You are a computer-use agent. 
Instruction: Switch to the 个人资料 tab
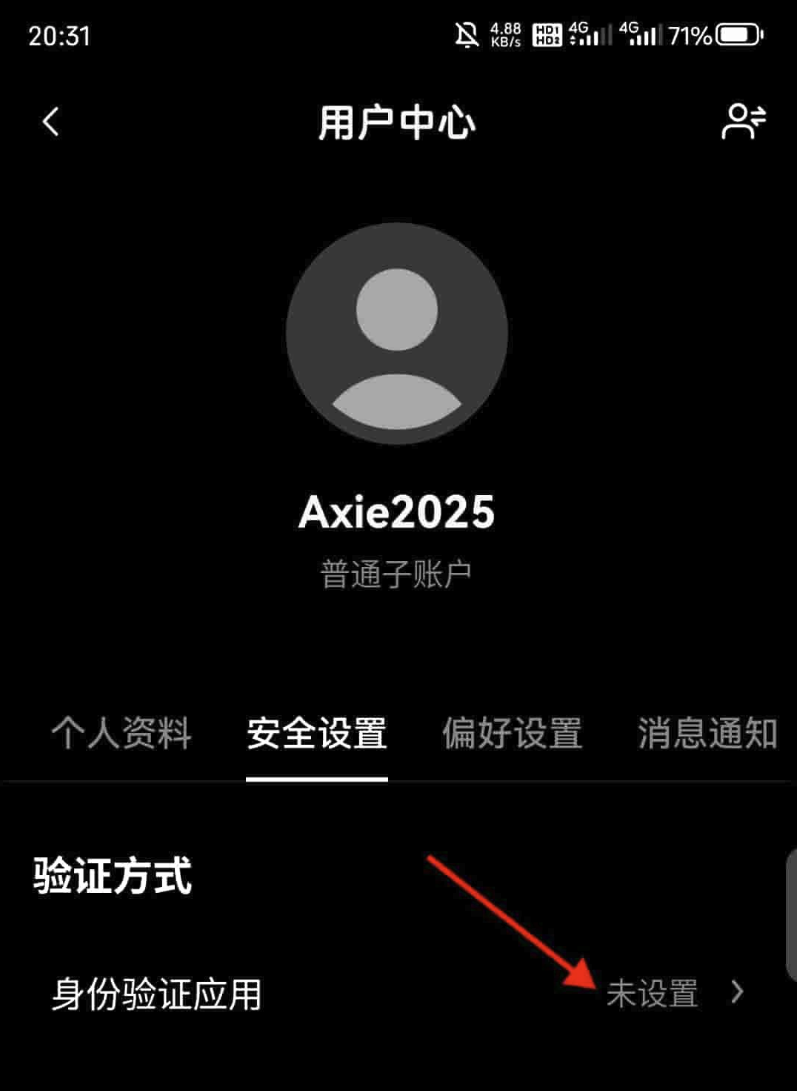click(120, 734)
